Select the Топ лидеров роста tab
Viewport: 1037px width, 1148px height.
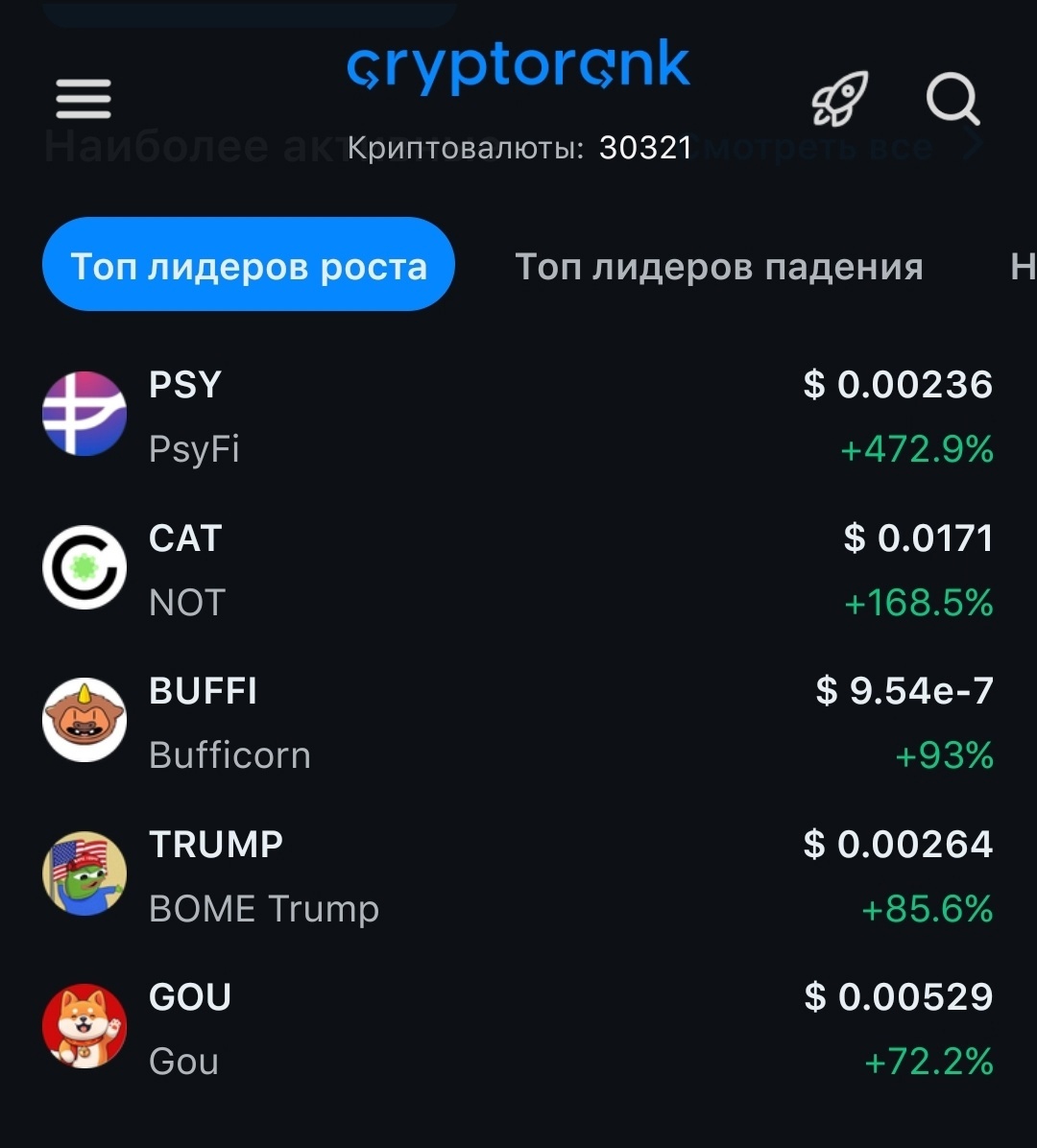tap(249, 265)
